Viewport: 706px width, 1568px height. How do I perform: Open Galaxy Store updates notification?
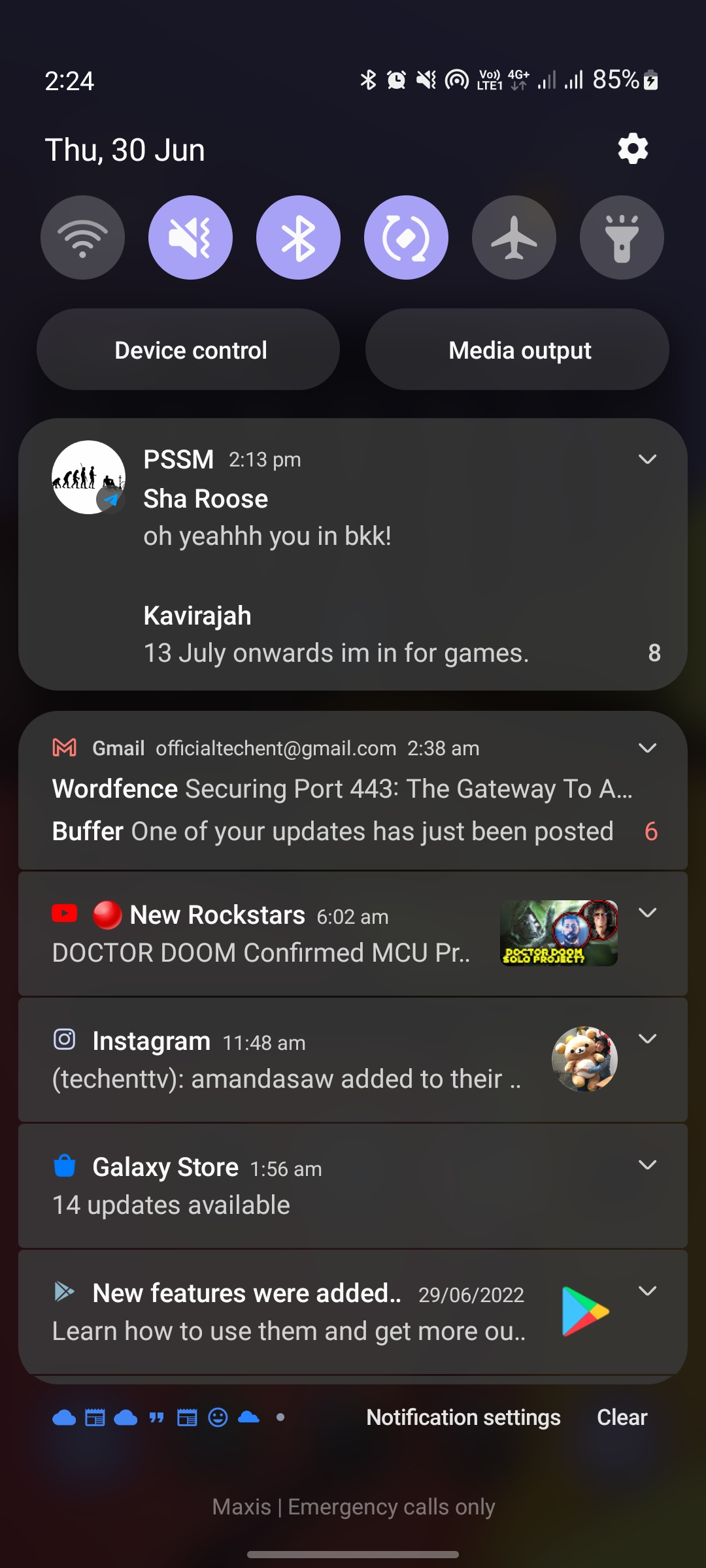click(261, 1186)
